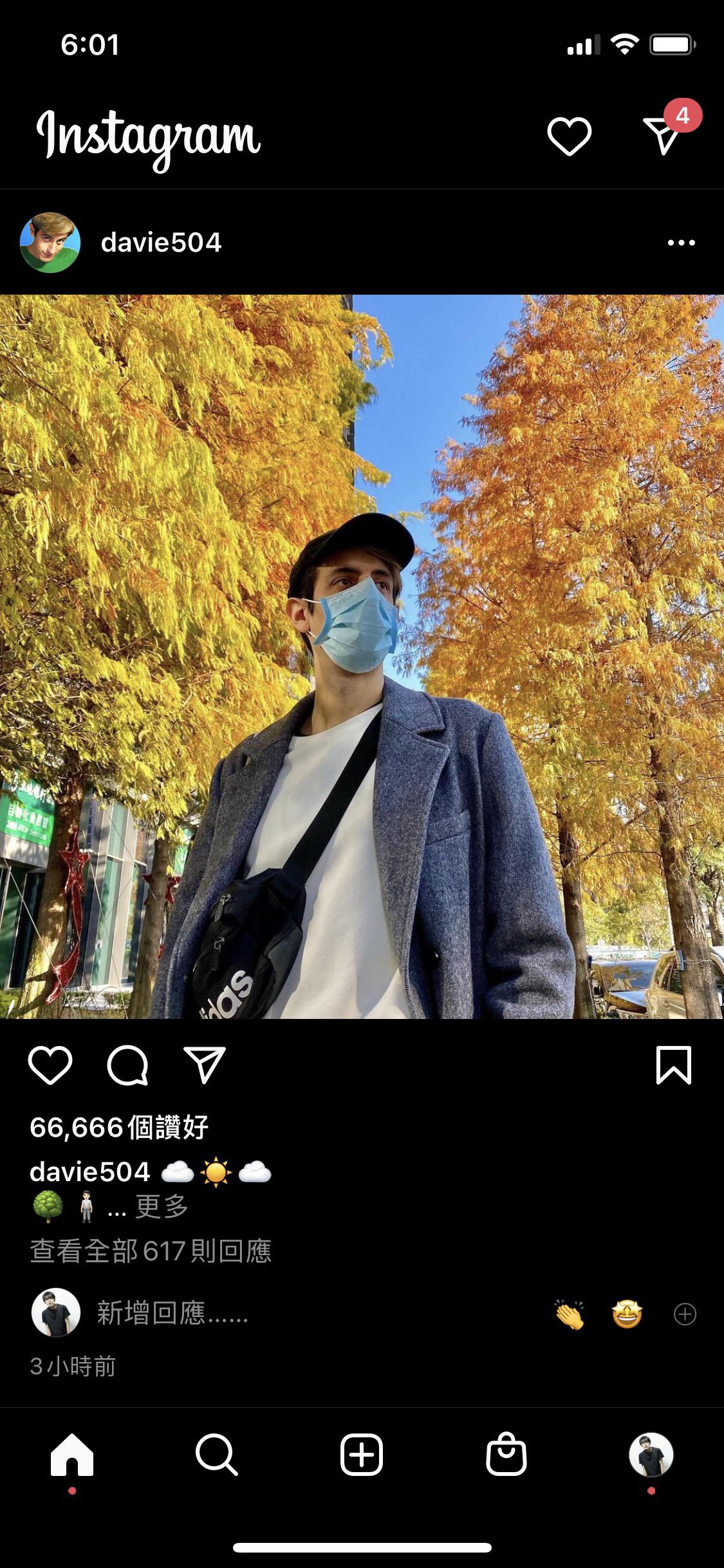The height and width of the screenshot is (1568, 724).
Task: Switch to the Shop tab
Action: [x=506, y=1454]
